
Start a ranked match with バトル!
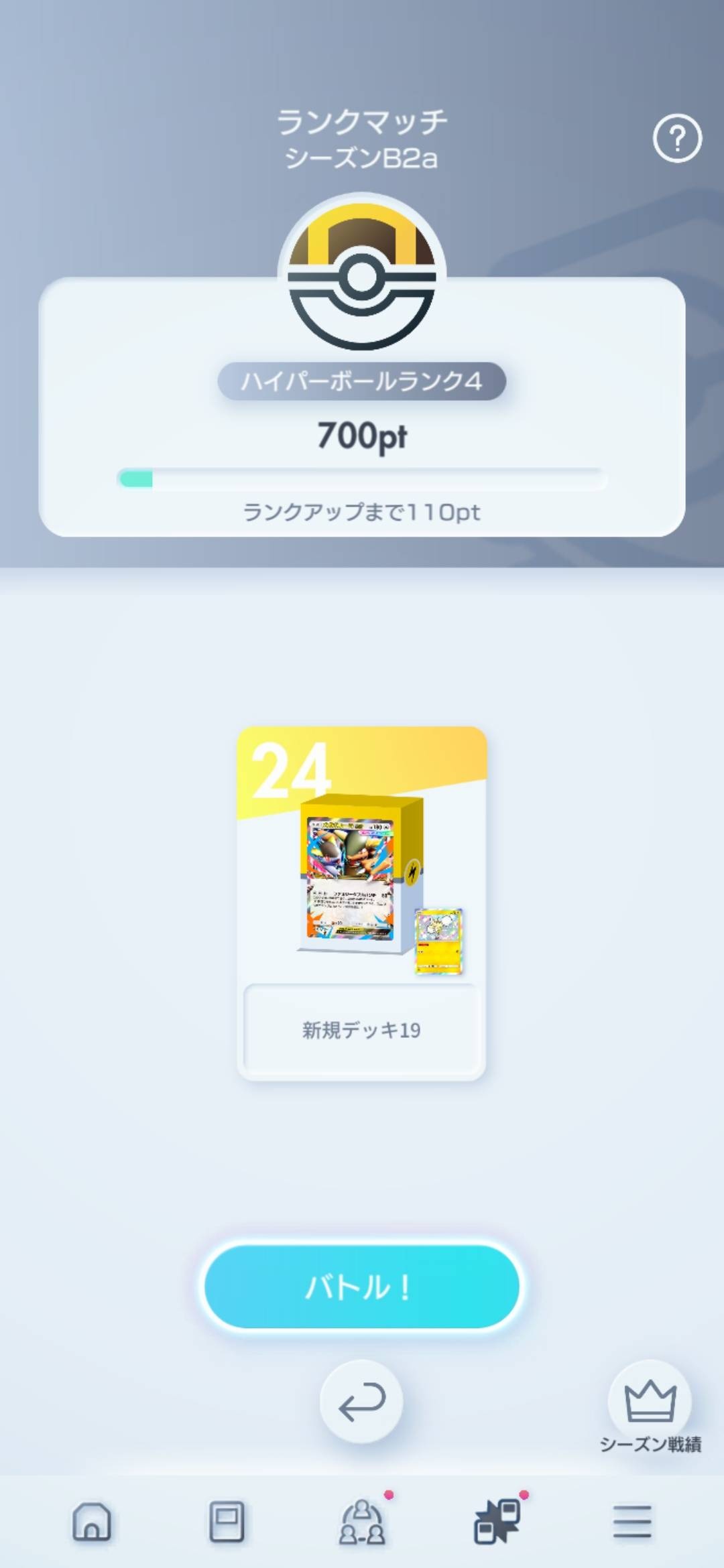pos(361,1287)
